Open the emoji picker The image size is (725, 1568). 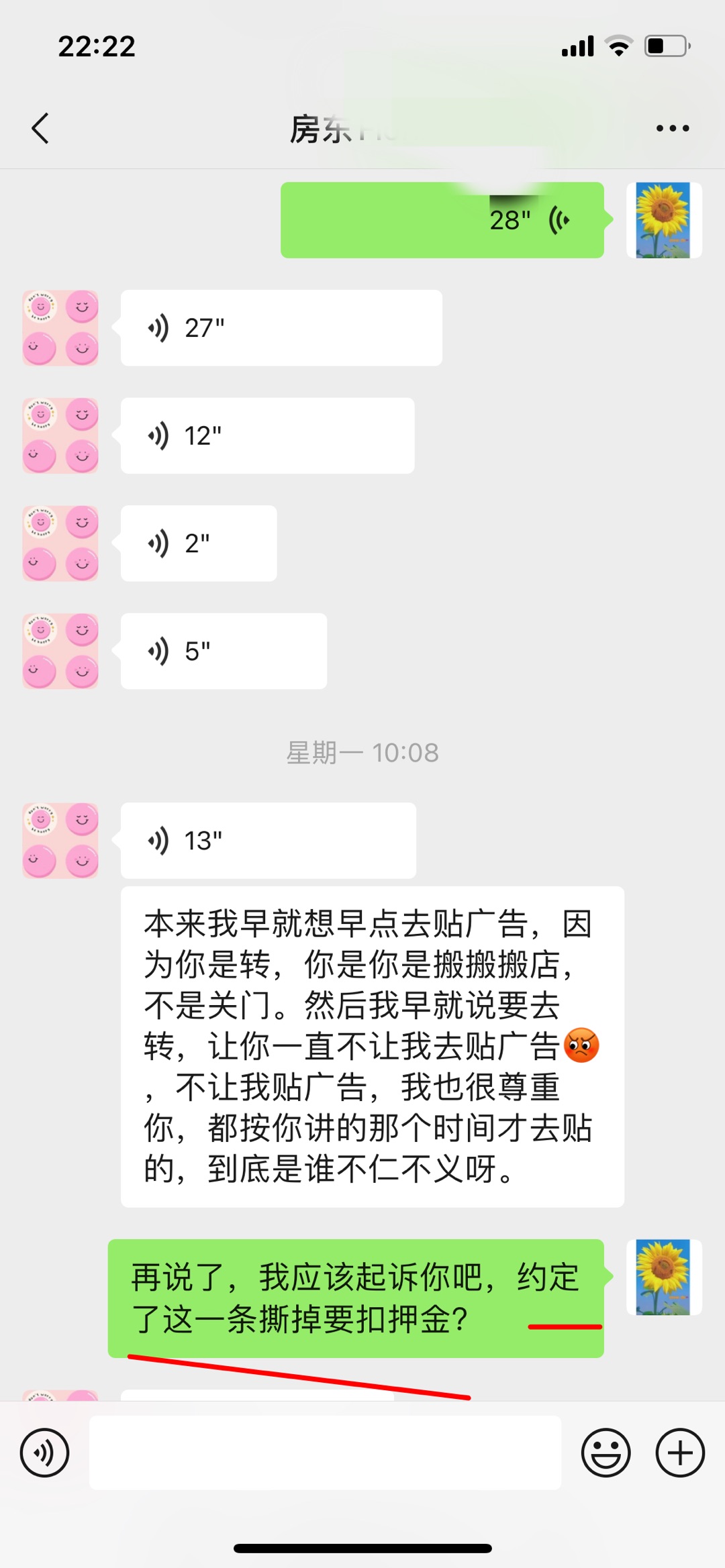coord(605,1453)
